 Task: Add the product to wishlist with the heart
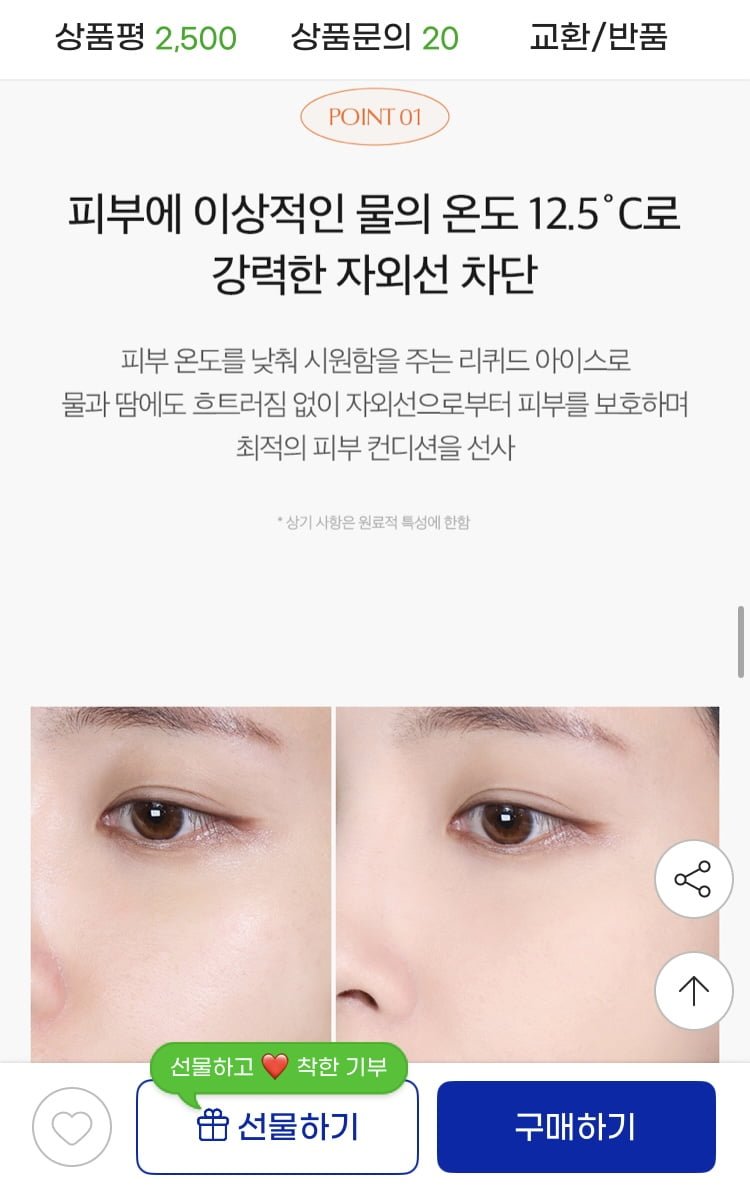pyautogui.click(x=72, y=1127)
